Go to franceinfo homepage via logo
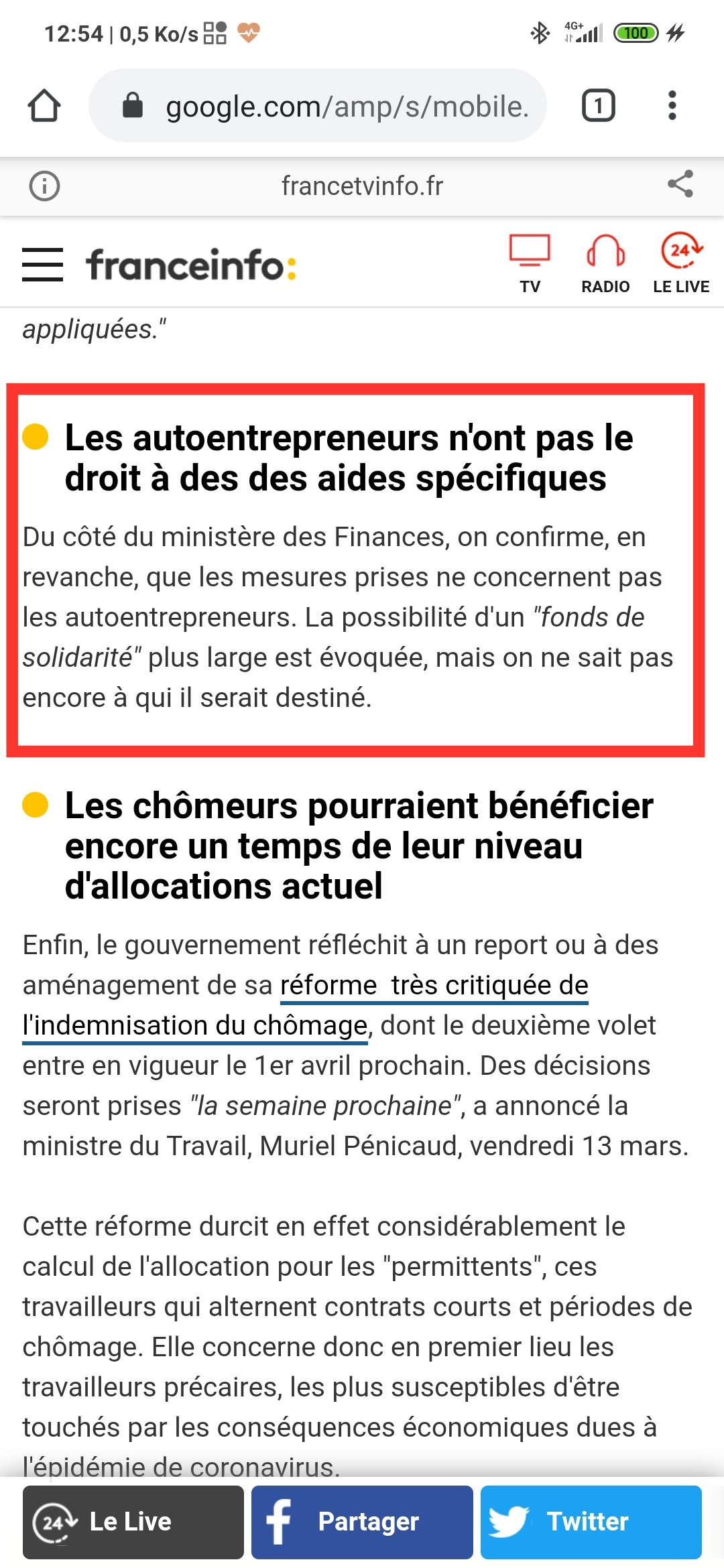This screenshot has width=724, height=1568. point(191,265)
